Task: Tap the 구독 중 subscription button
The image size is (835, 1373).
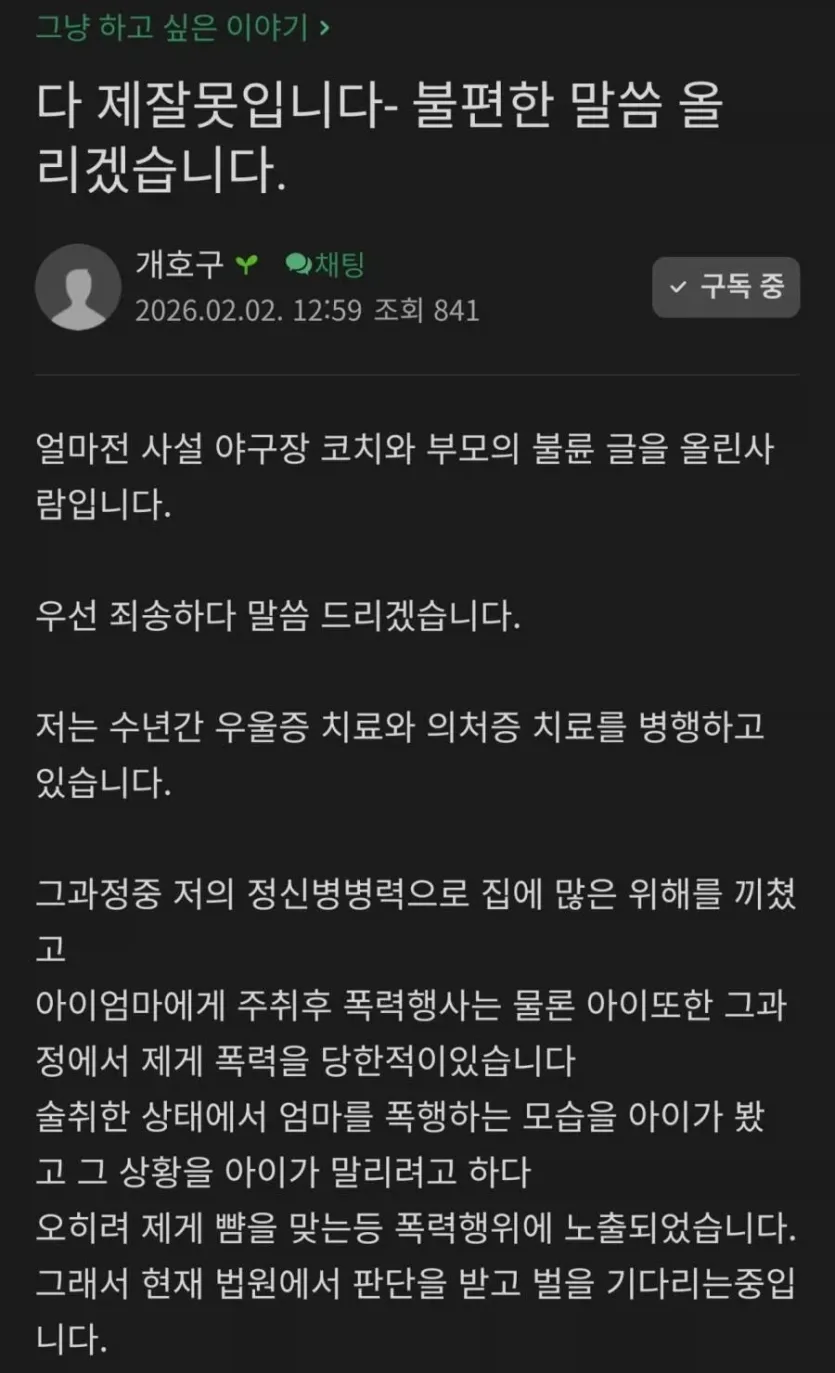Action: pos(726,287)
